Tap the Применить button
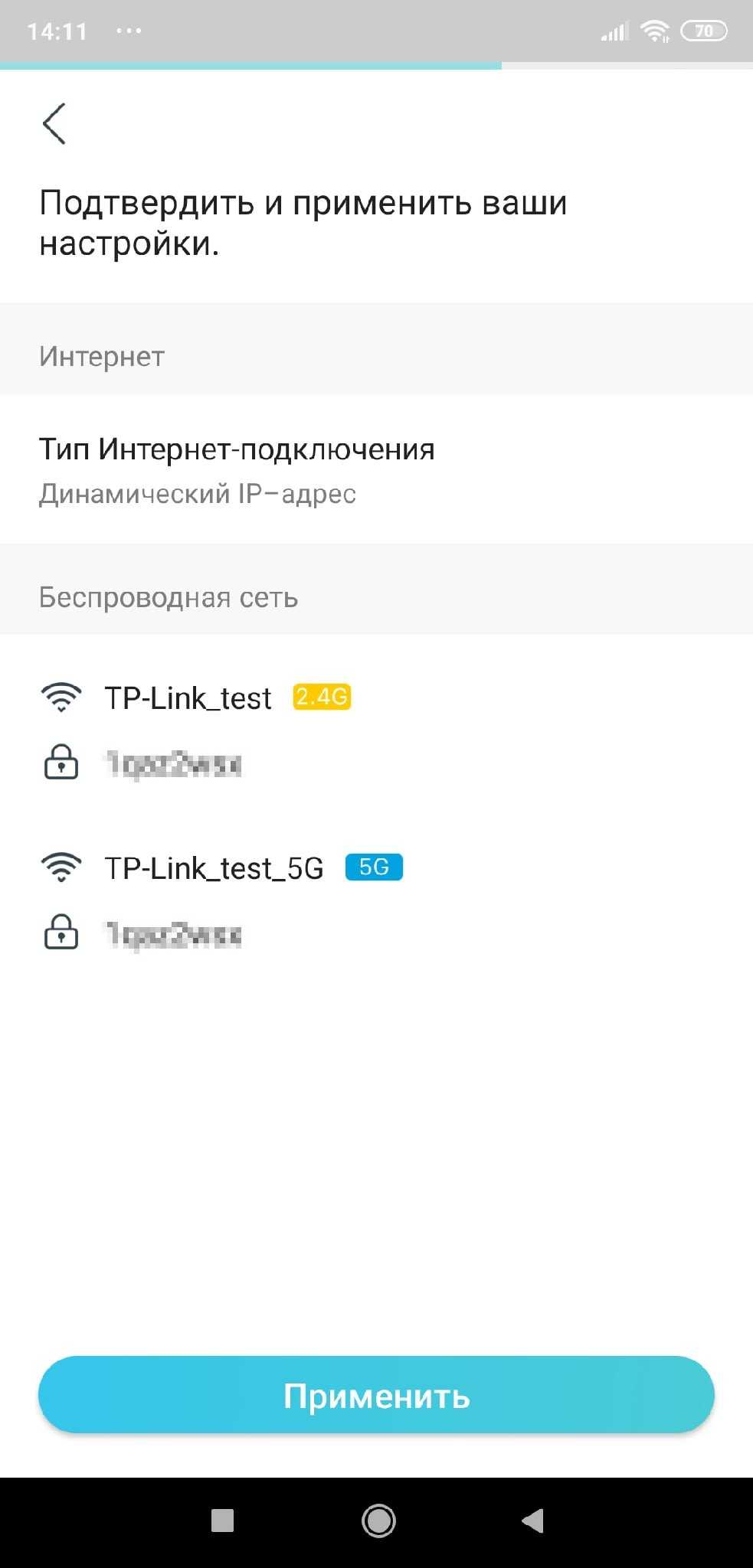The image size is (753, 1568). [376, 1395]
